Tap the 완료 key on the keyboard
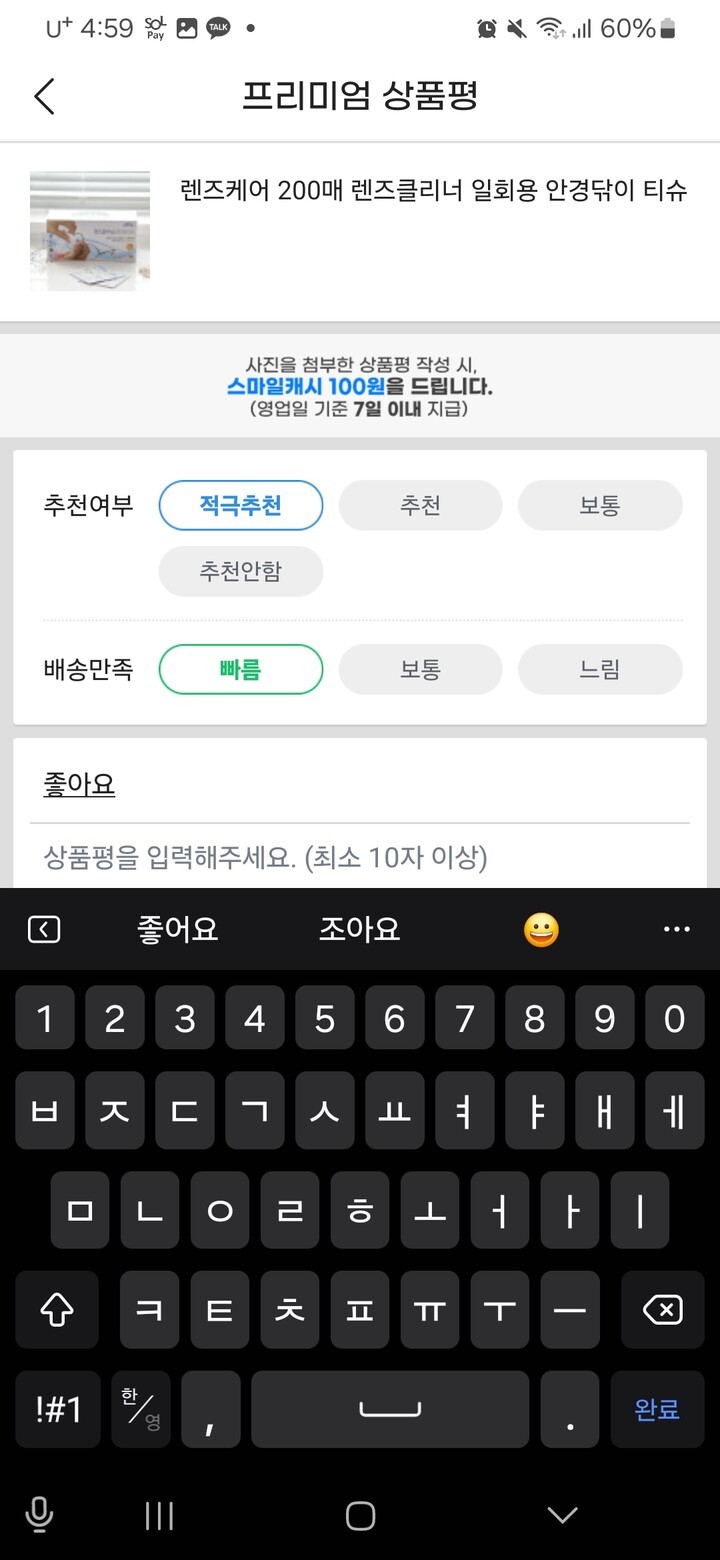Image resolution: width=720 pixels, height=1560 pixels. 656,1409
